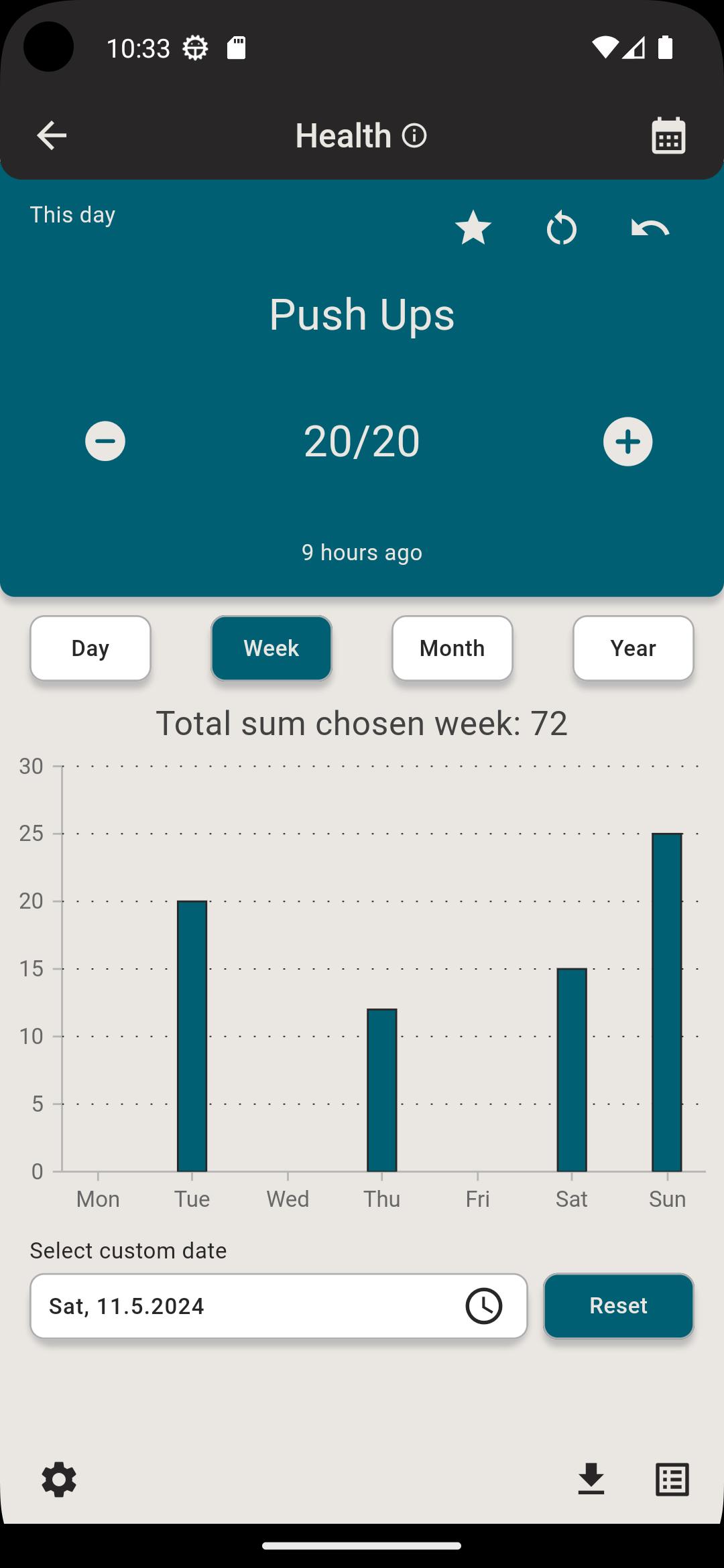Open the info icon next to Health
This screenshot has height=1568, width=724.
(x=414, y=136)
